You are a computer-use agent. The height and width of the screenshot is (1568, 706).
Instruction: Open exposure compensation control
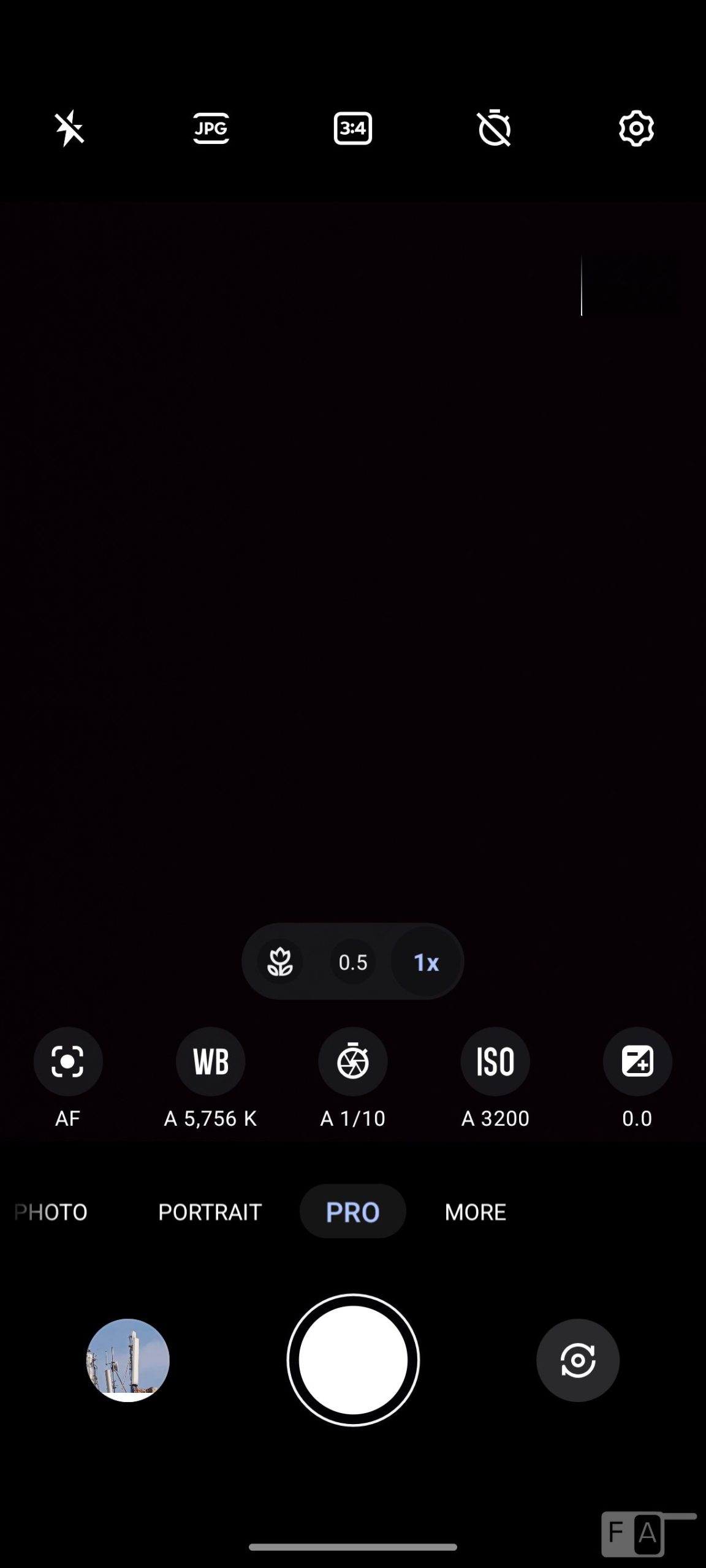(637, 1061)
